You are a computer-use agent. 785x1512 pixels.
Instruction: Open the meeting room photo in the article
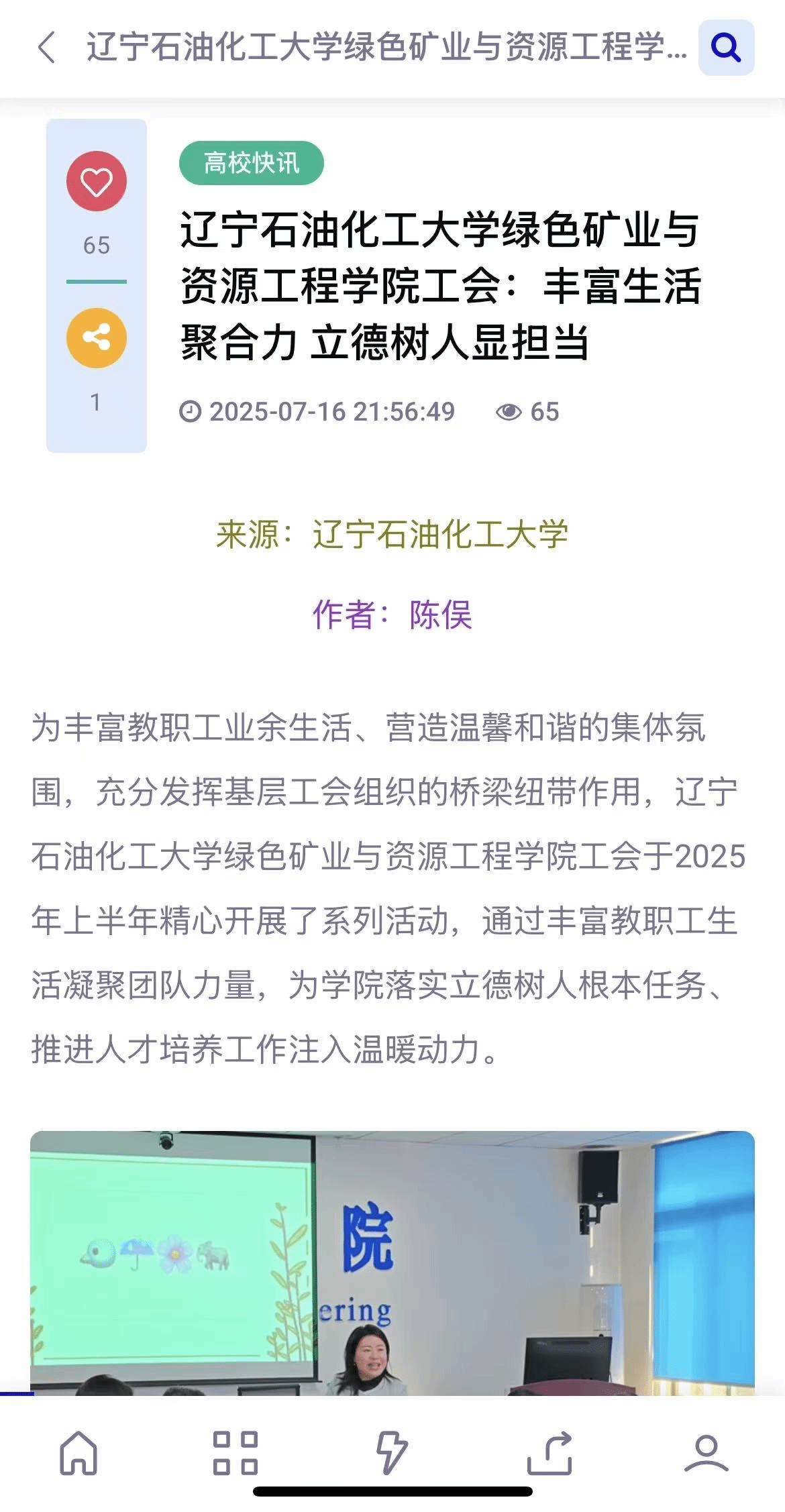(392, 1261)
